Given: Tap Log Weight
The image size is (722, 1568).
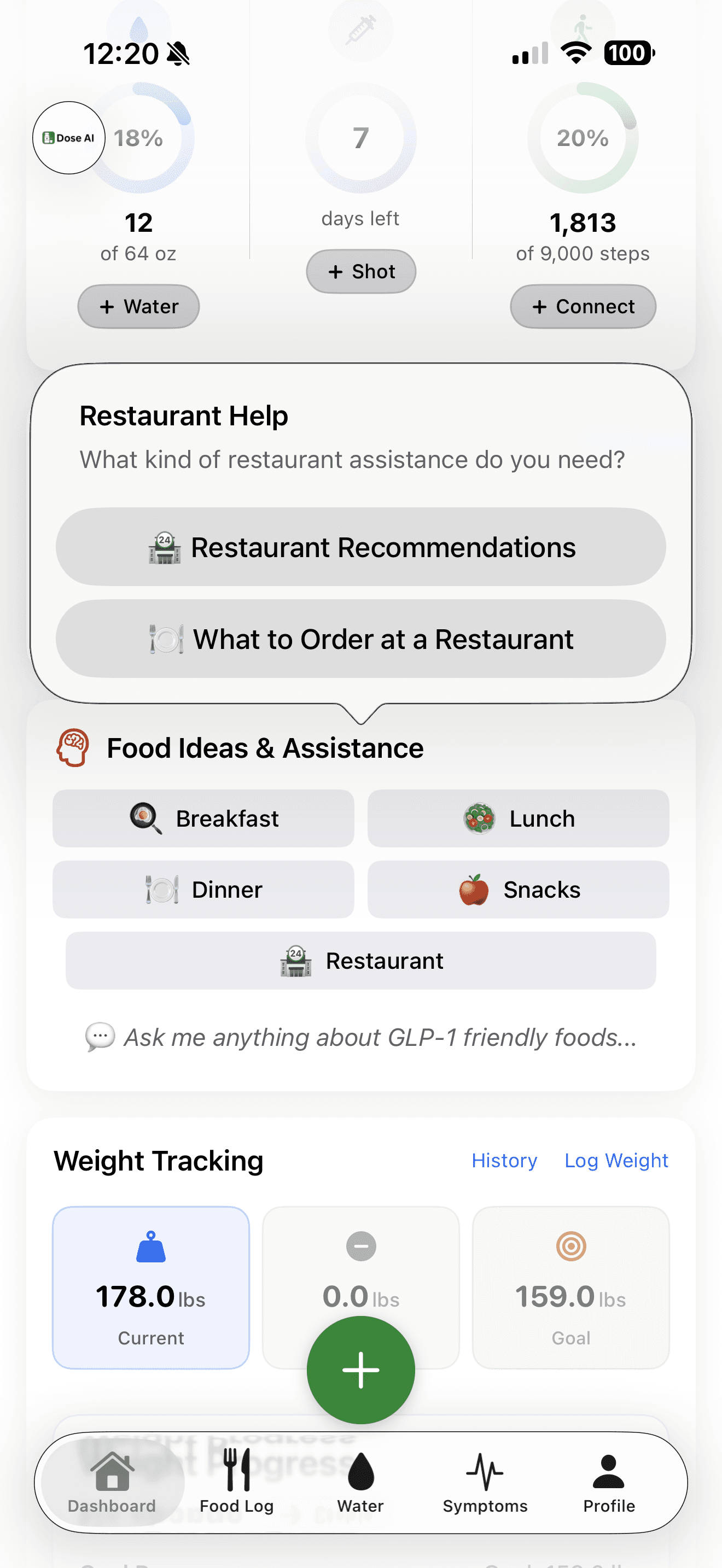Looking at the screenshot, I should [616, 1160].
